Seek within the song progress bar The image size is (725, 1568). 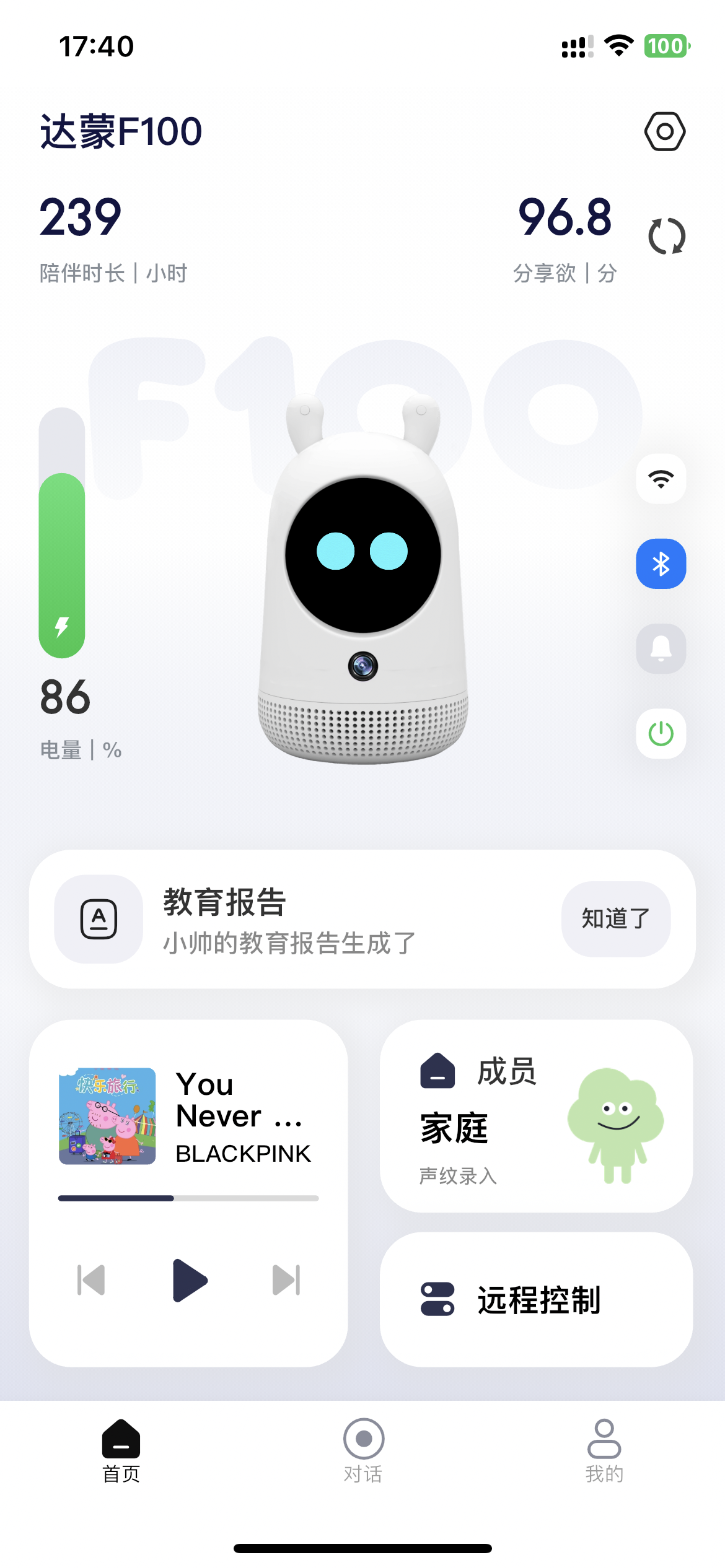188,1198
